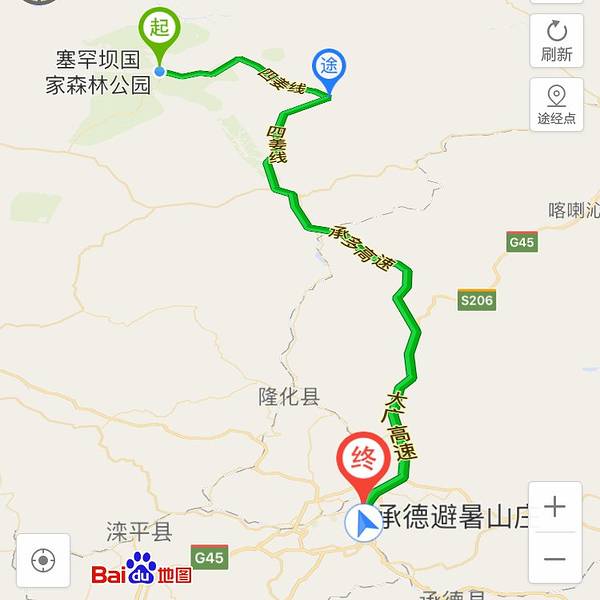Add a waypoint via 途经点

point(556,104)
